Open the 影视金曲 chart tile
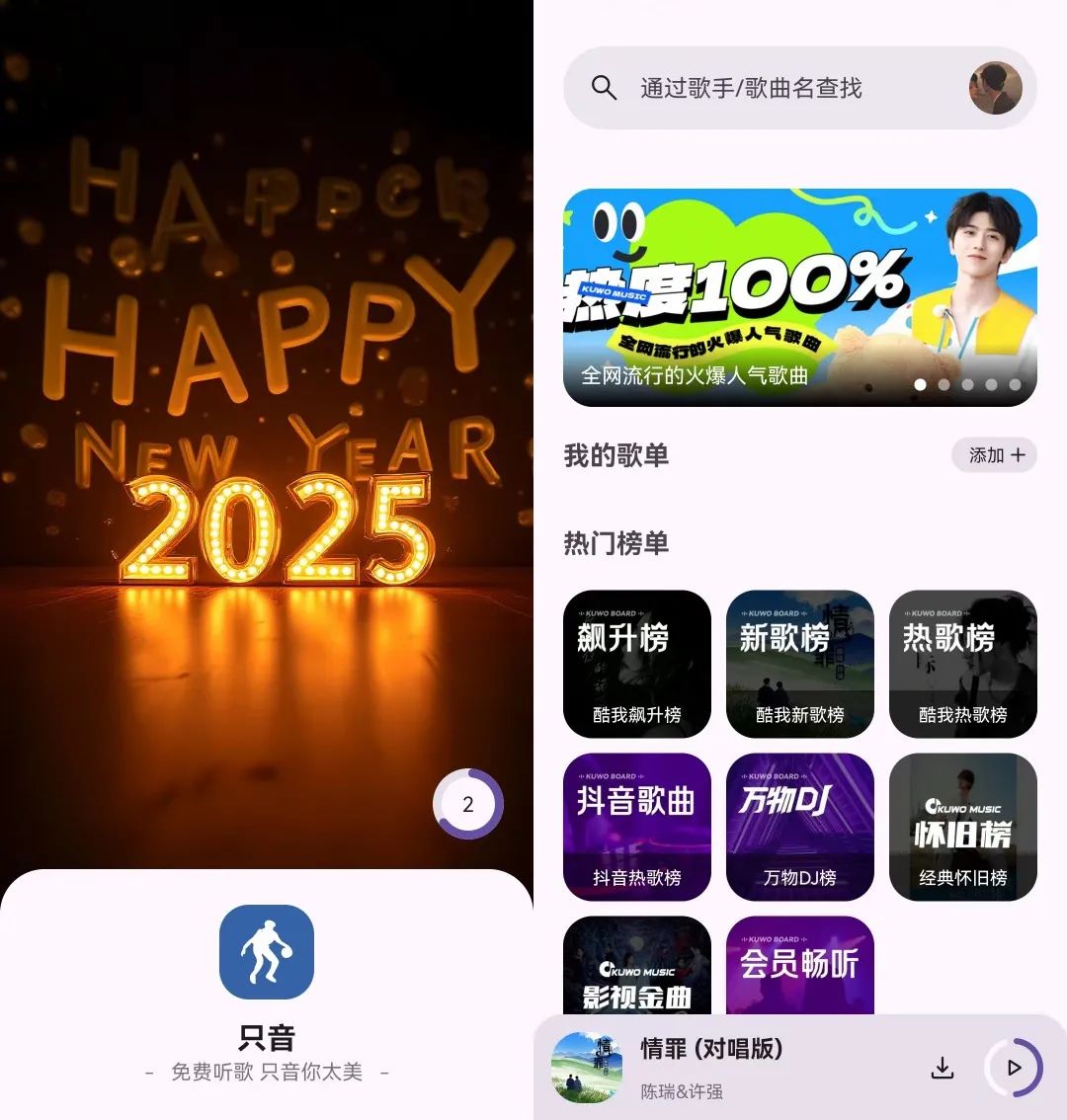1067x1120 pixels. point(637,968)
